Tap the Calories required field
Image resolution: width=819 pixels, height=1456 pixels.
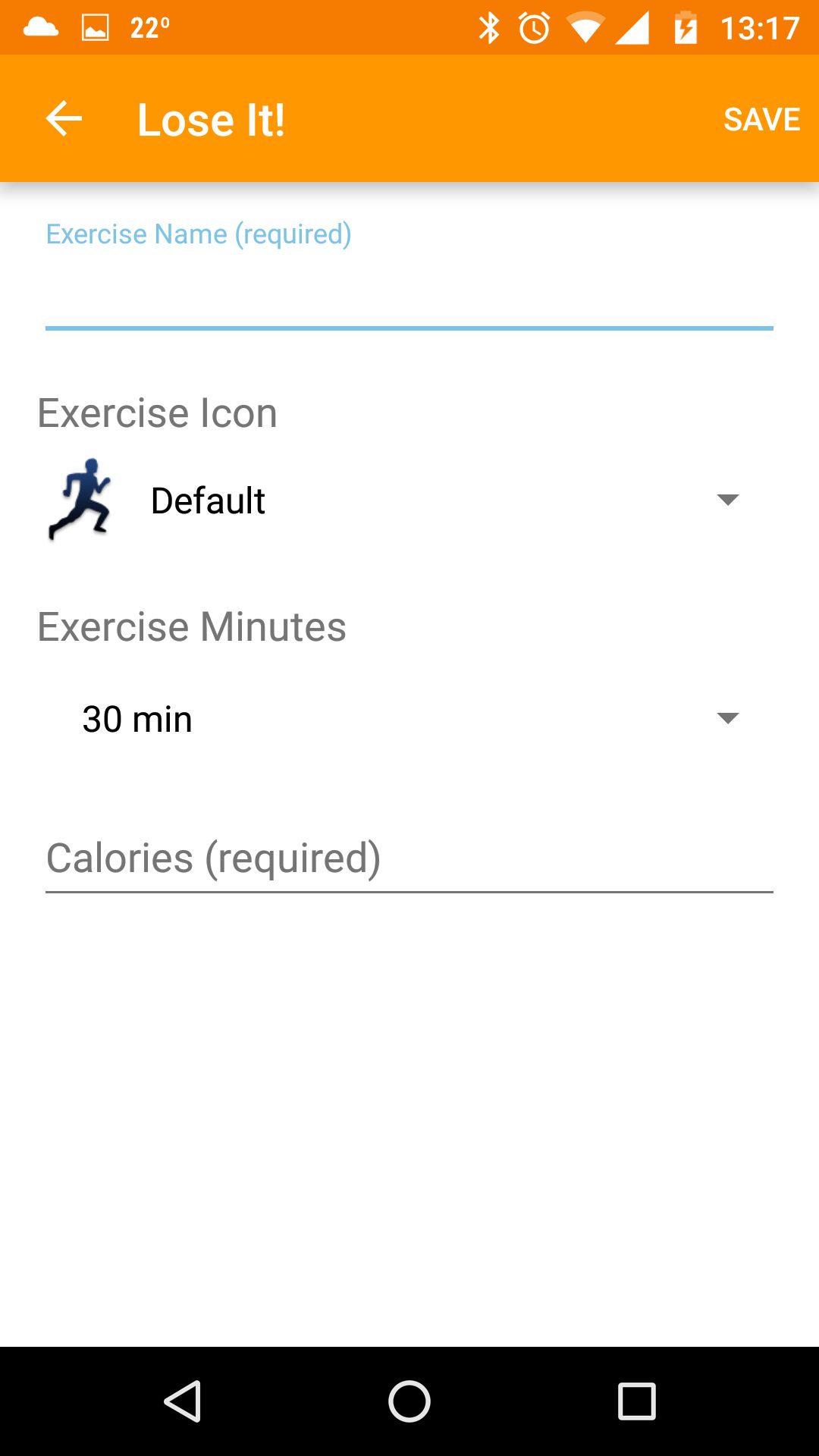pyautogui.click(x=409, y=858)
